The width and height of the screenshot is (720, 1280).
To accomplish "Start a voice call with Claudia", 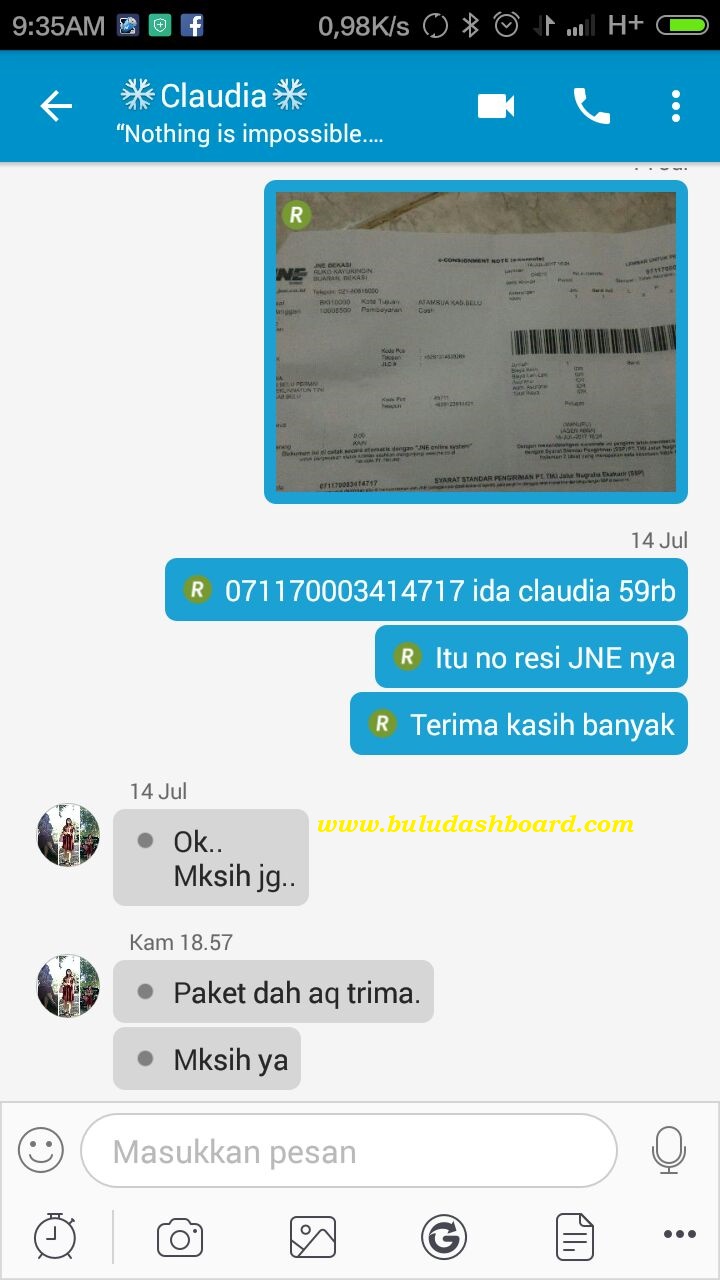I will click(x=591, y=106).
